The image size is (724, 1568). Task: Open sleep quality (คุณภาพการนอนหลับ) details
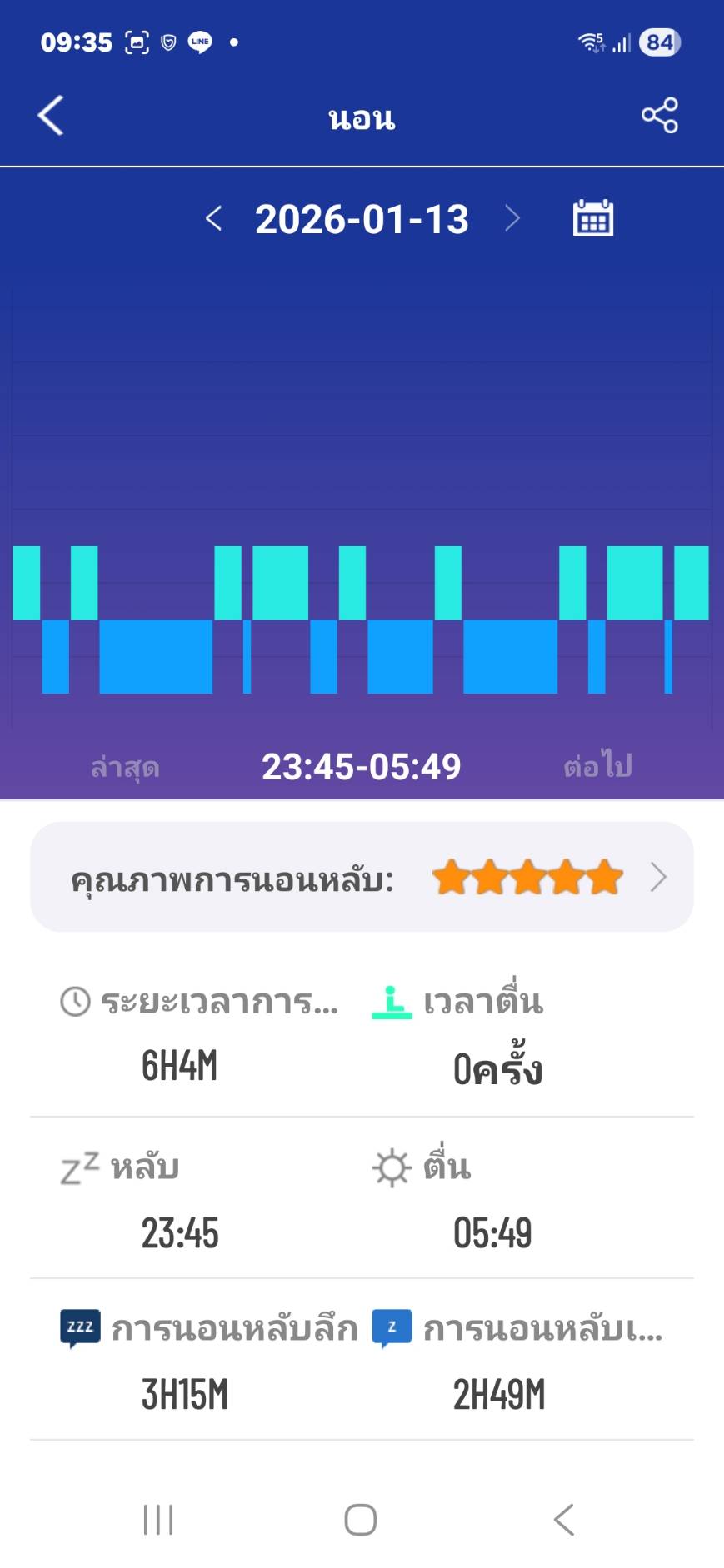tap(362, 877)
